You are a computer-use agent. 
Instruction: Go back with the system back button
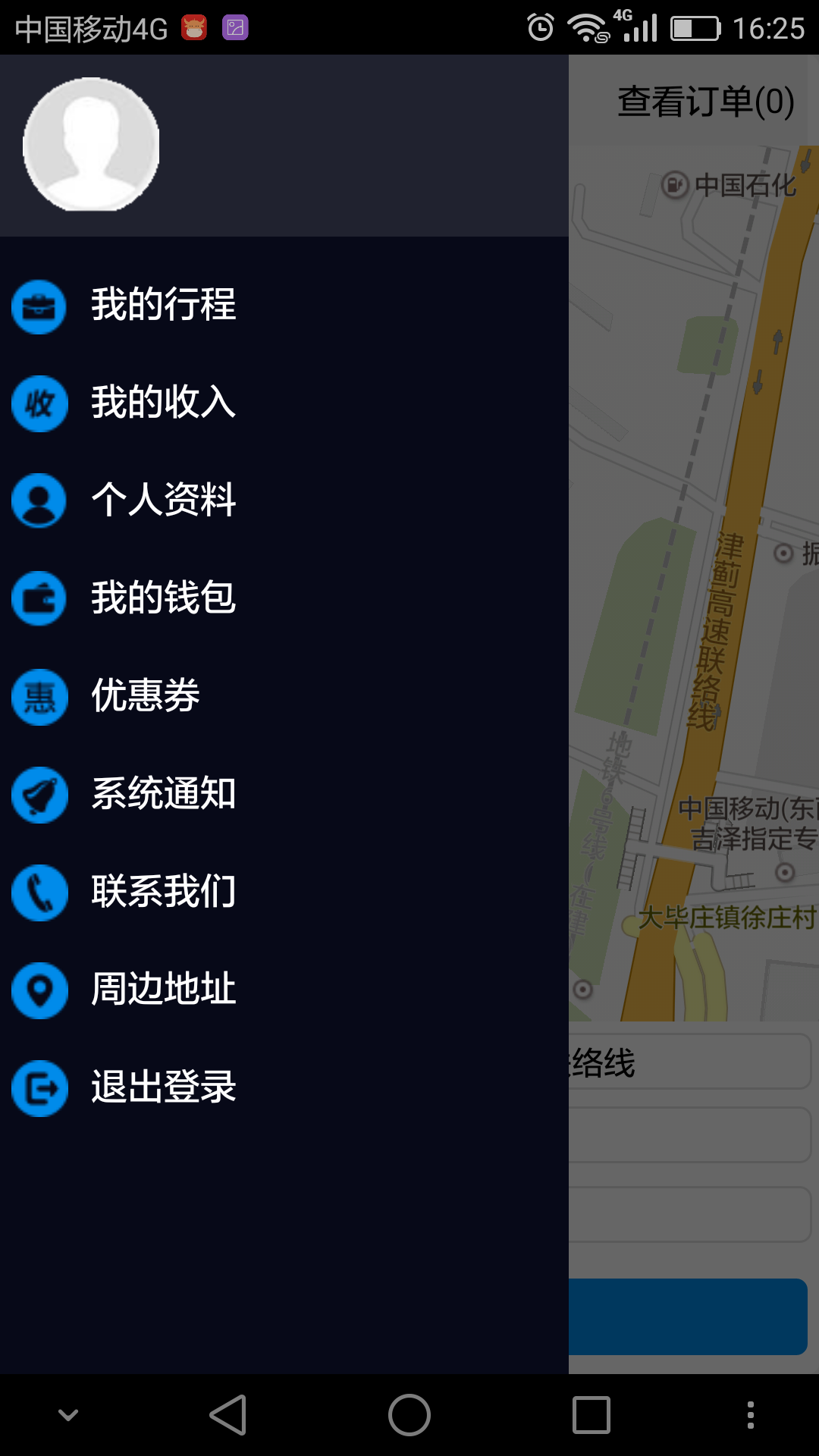(x=228, y=1415)
